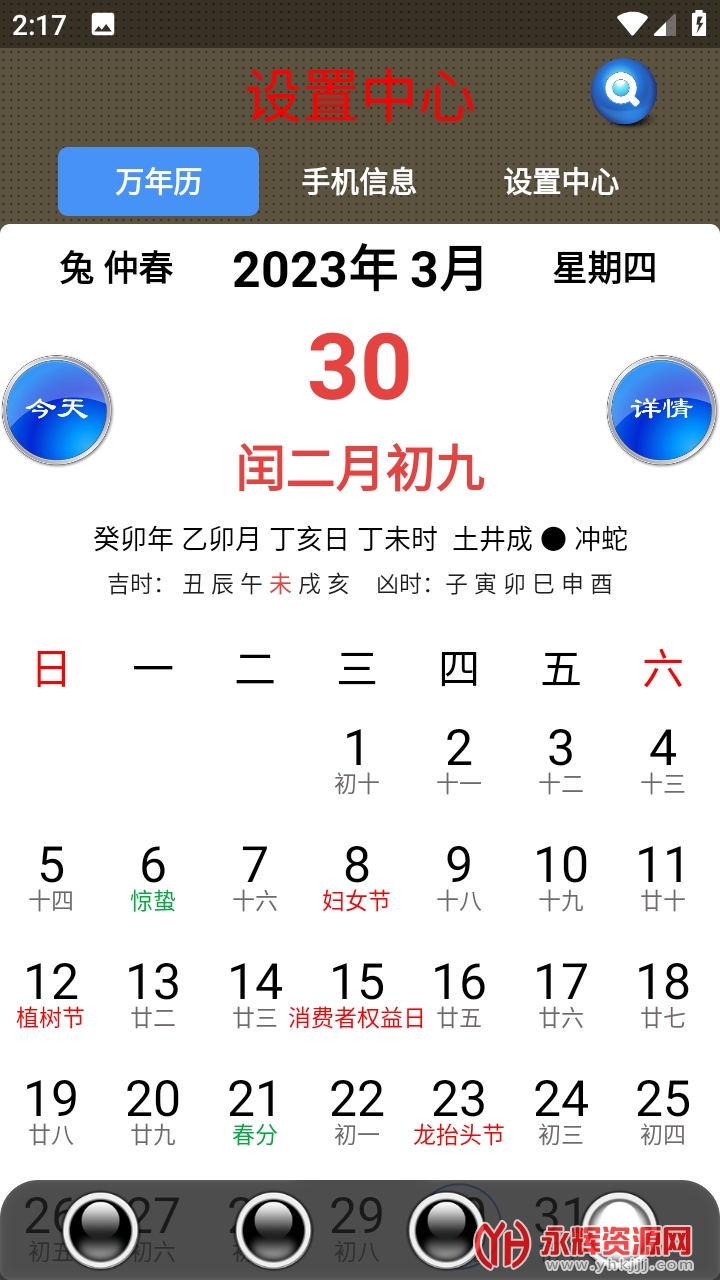Pick March 23 龙抬头节 date
This screenshot has height=1280, width=720.
click(458, 1111)
